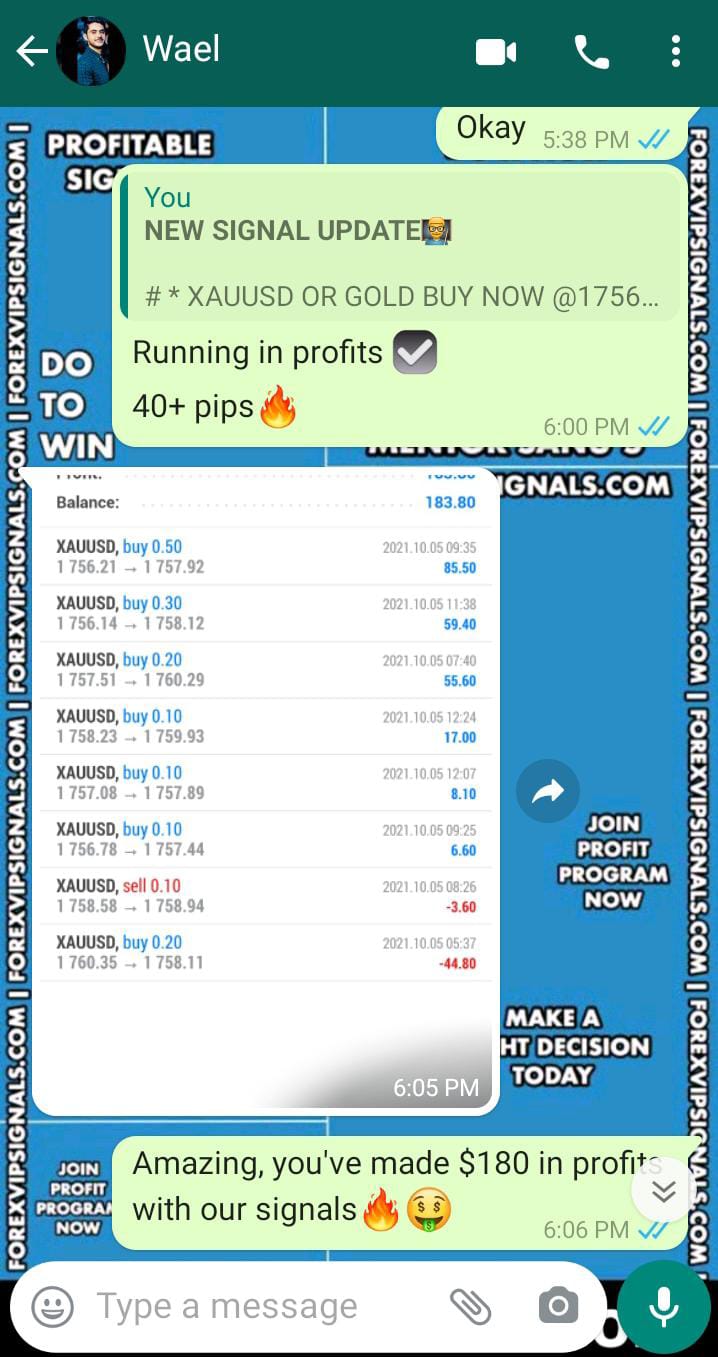Attach a file with the paperclip

point(470,1306)
